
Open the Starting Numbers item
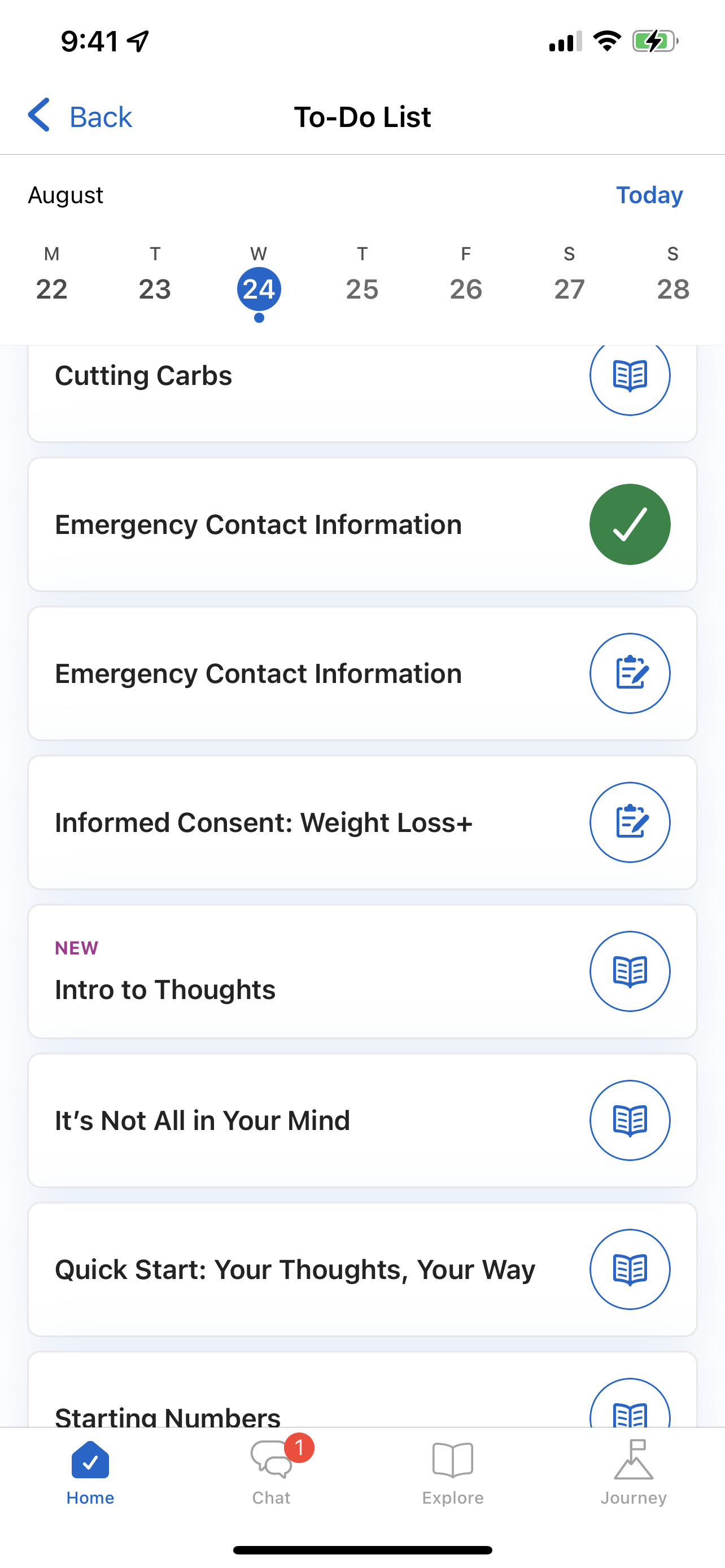click(x=362, y=1390)
